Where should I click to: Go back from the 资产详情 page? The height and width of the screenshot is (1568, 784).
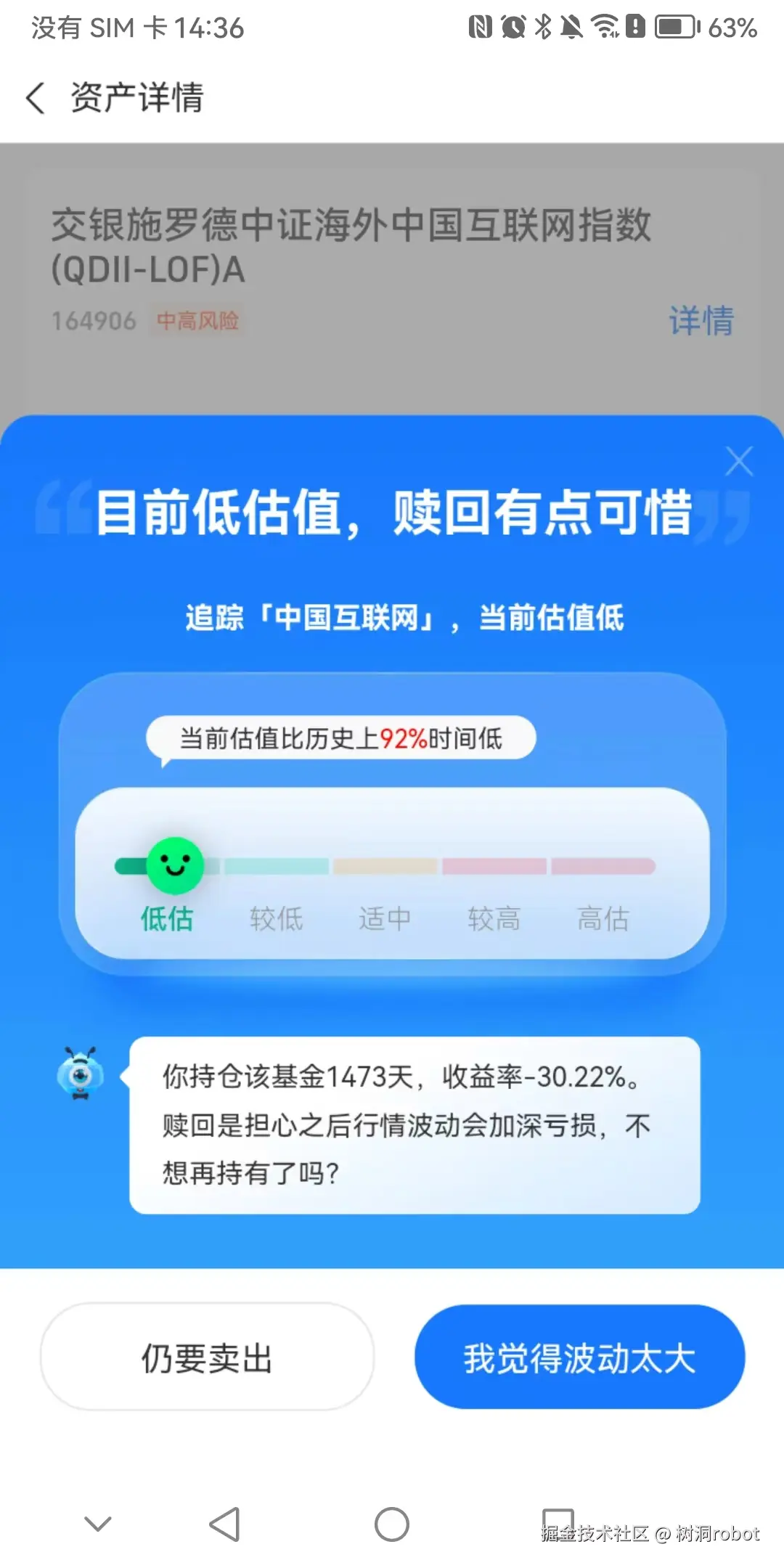[x=36, y=98]
